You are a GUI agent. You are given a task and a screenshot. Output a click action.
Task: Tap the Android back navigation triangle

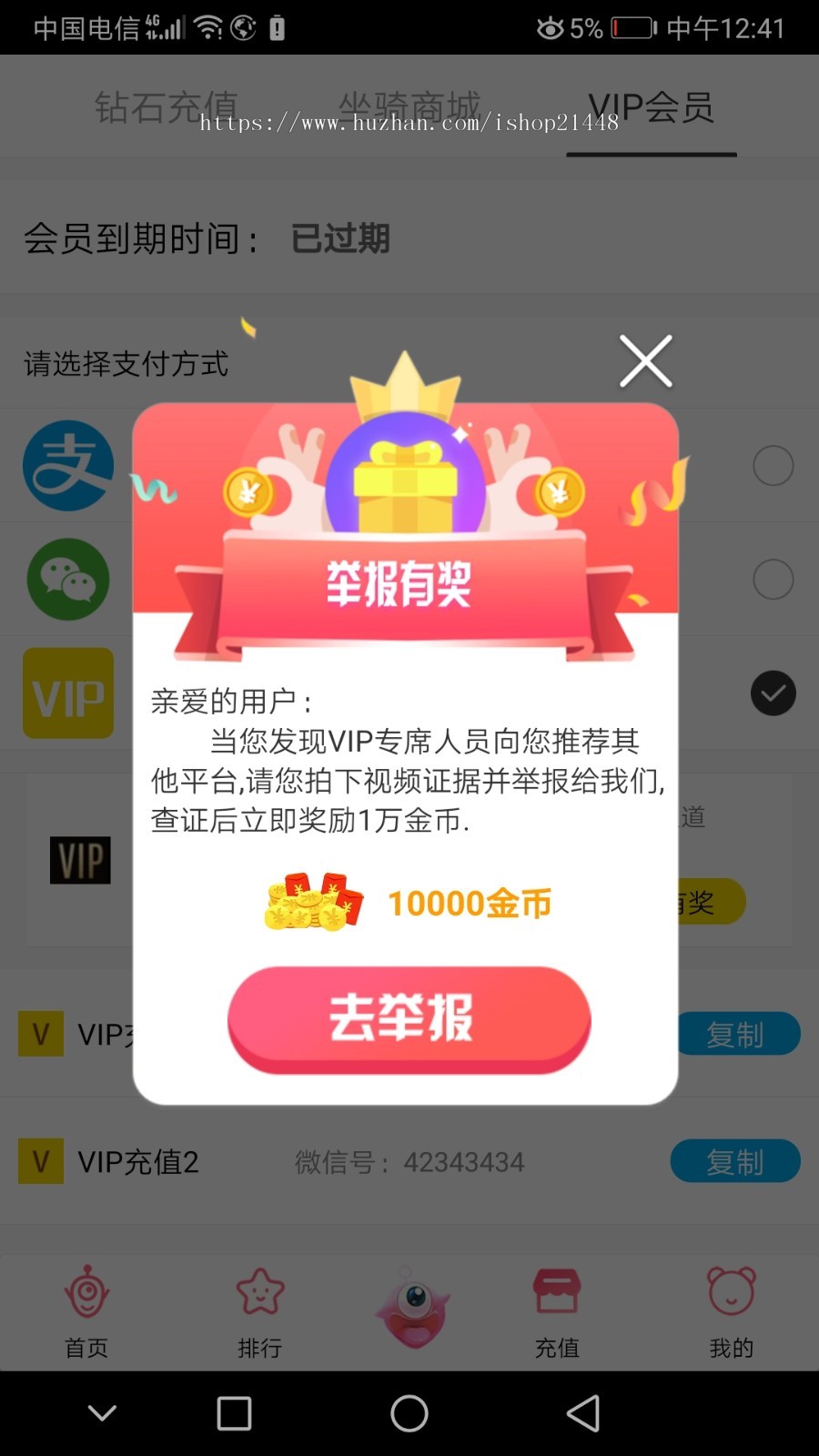583,1412
